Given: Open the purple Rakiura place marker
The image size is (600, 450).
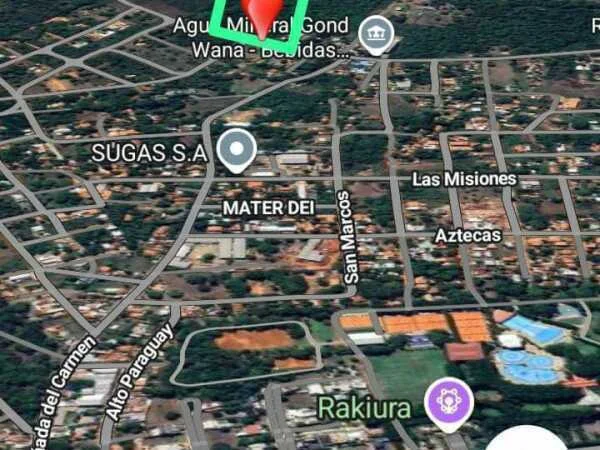Looking at the screenshot, I should point(445,402).
